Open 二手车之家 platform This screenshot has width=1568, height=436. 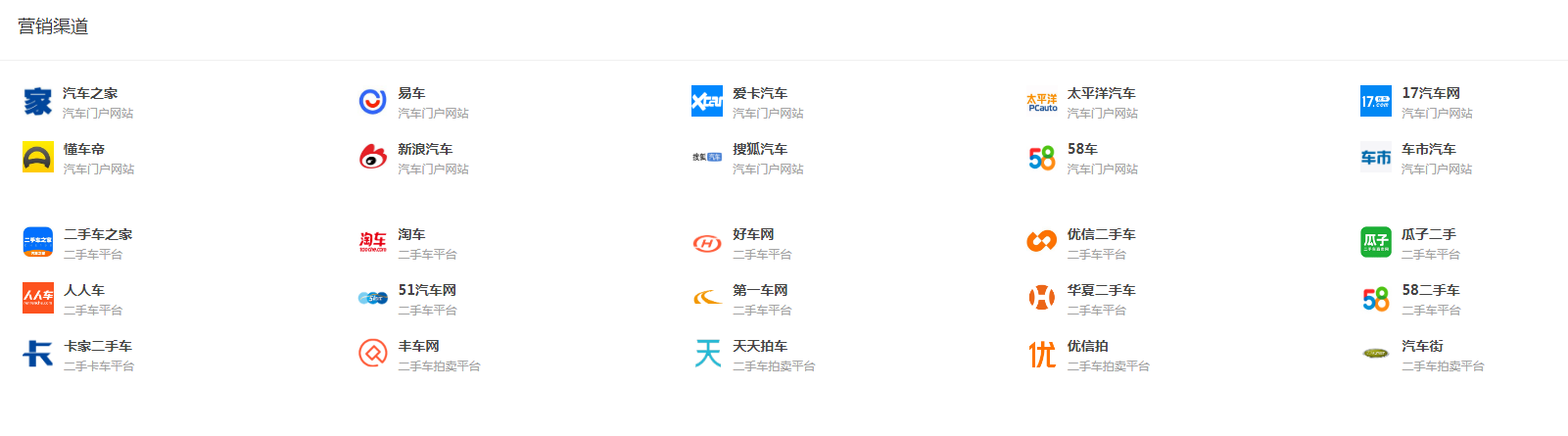click(97, 235)
